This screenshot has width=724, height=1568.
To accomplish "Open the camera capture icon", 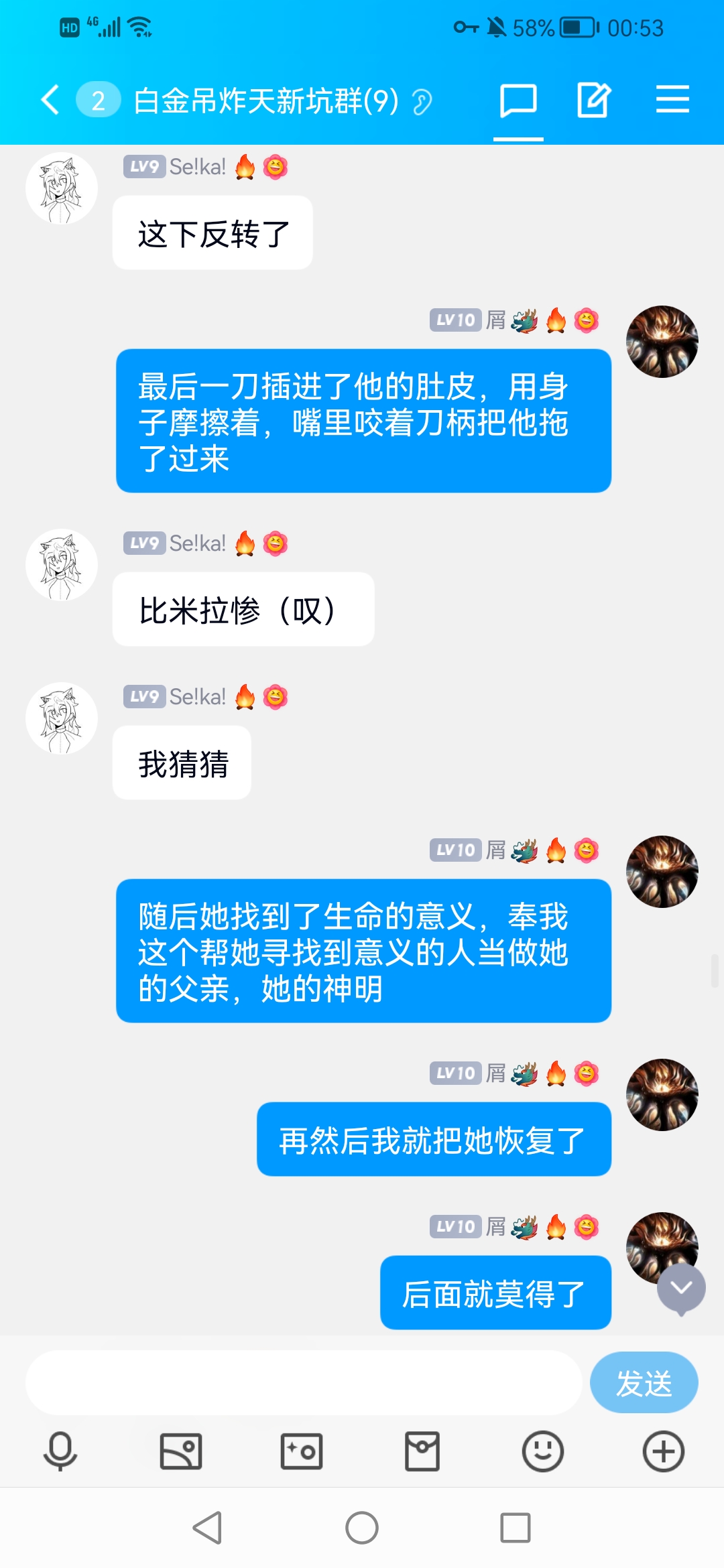I will 302,1451.
